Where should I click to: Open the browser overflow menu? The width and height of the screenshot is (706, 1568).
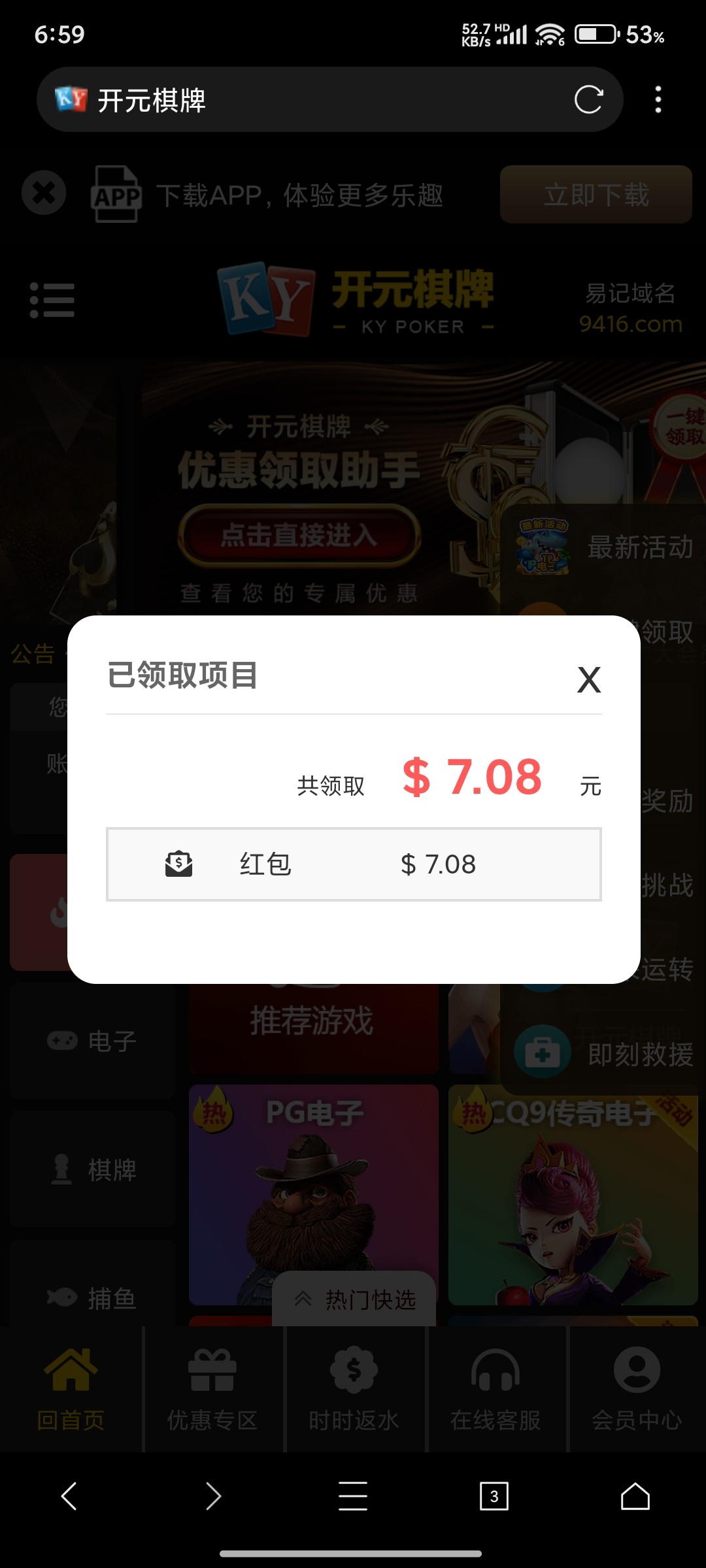click(658, 100)
